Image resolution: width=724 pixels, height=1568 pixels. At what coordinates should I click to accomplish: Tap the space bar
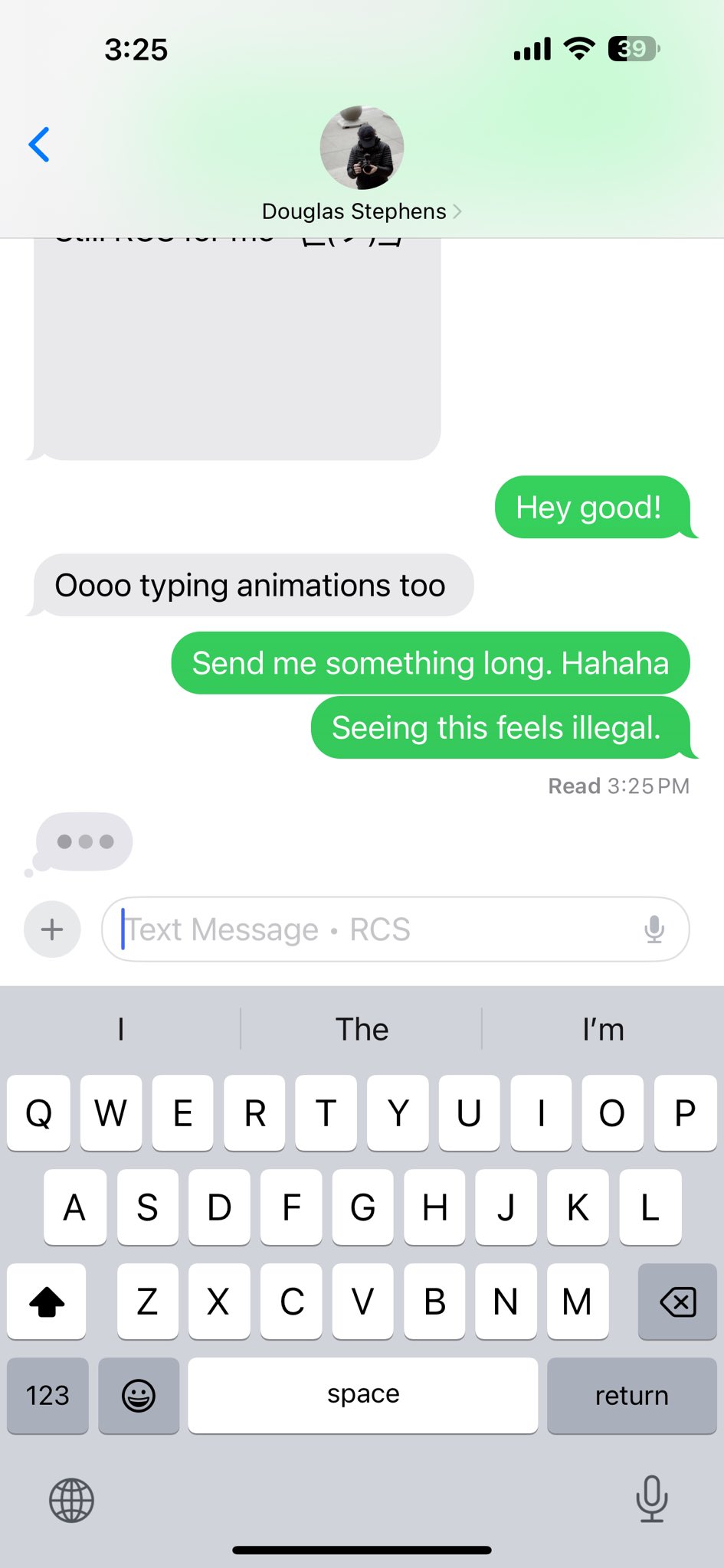click(363, 1395)
